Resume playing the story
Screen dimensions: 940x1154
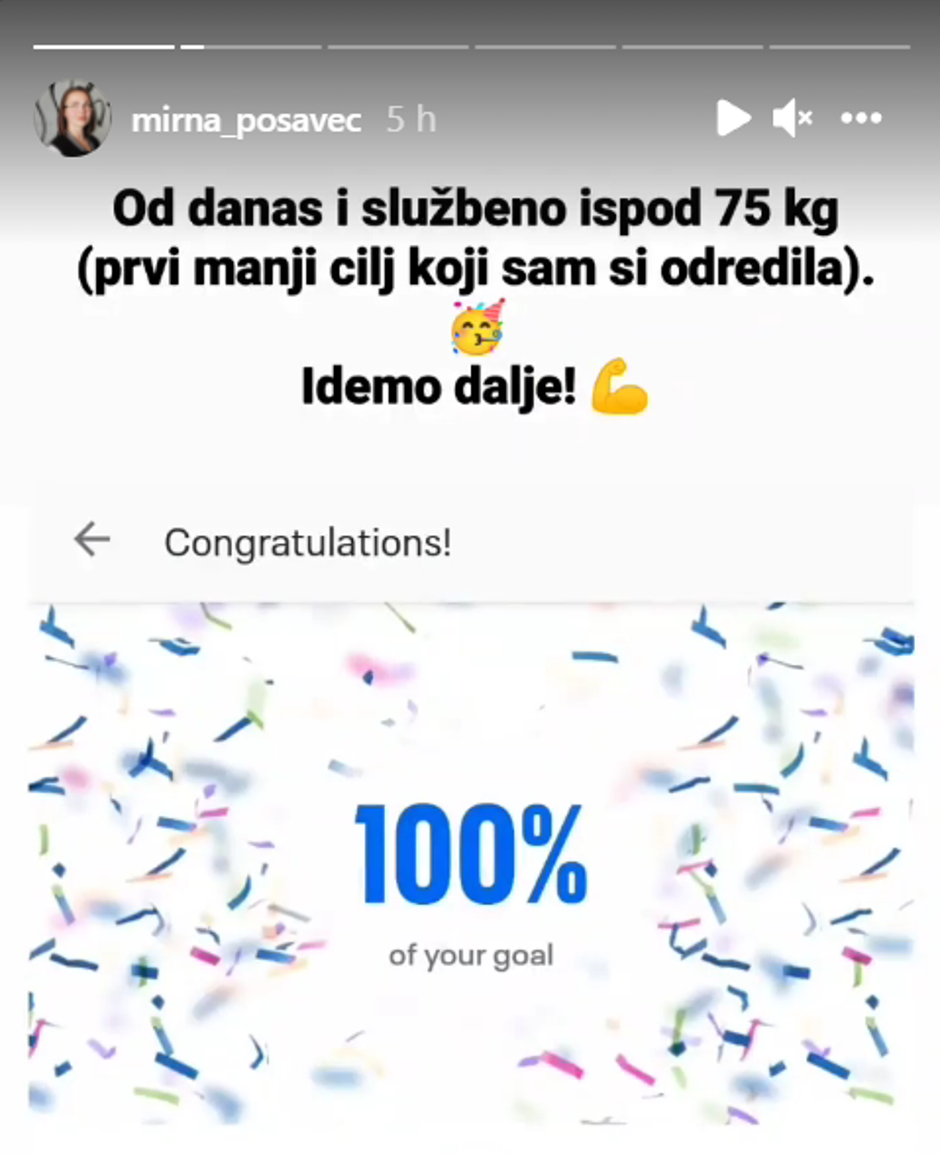pyautogui.click(x=733, y=119)
